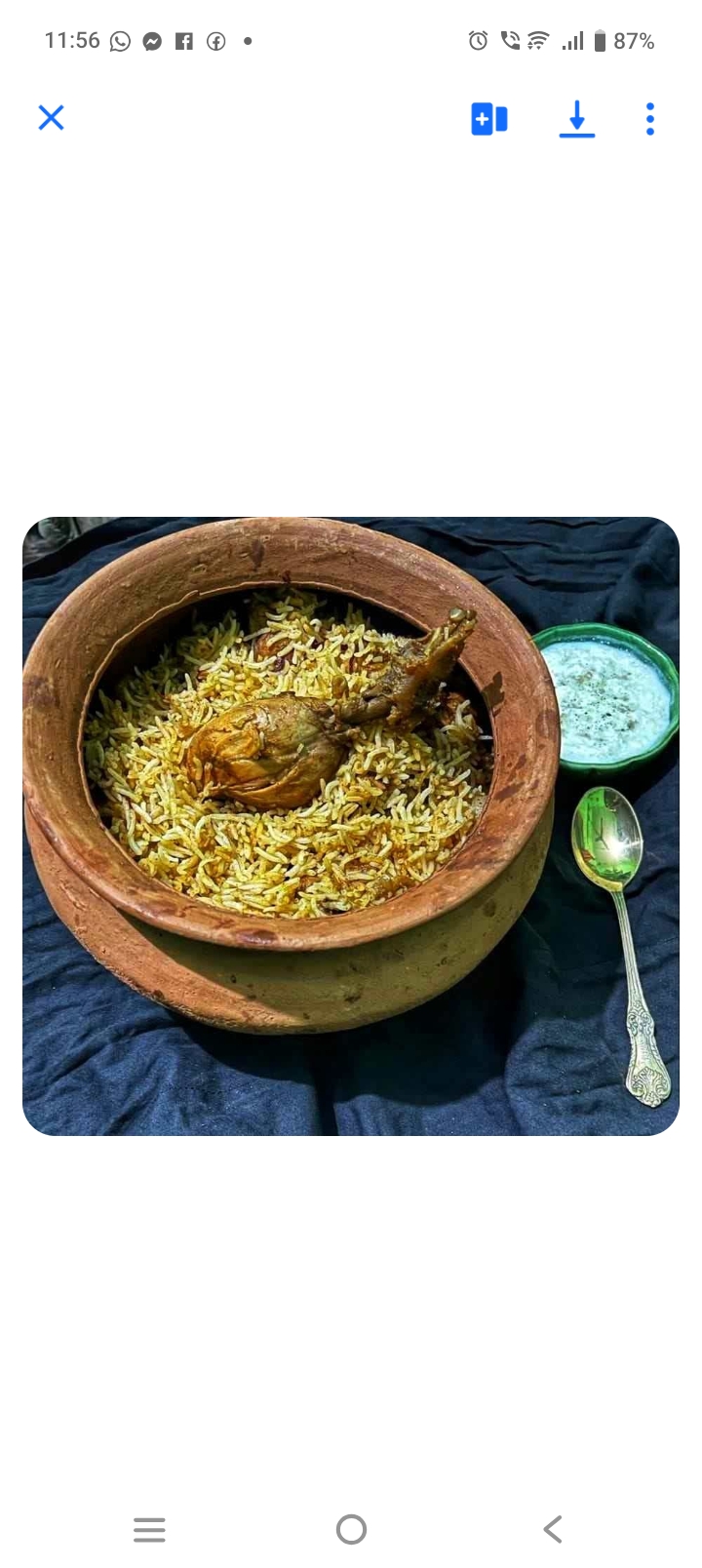
Task: Tap the biryani photo
Action: click(351, 825)
